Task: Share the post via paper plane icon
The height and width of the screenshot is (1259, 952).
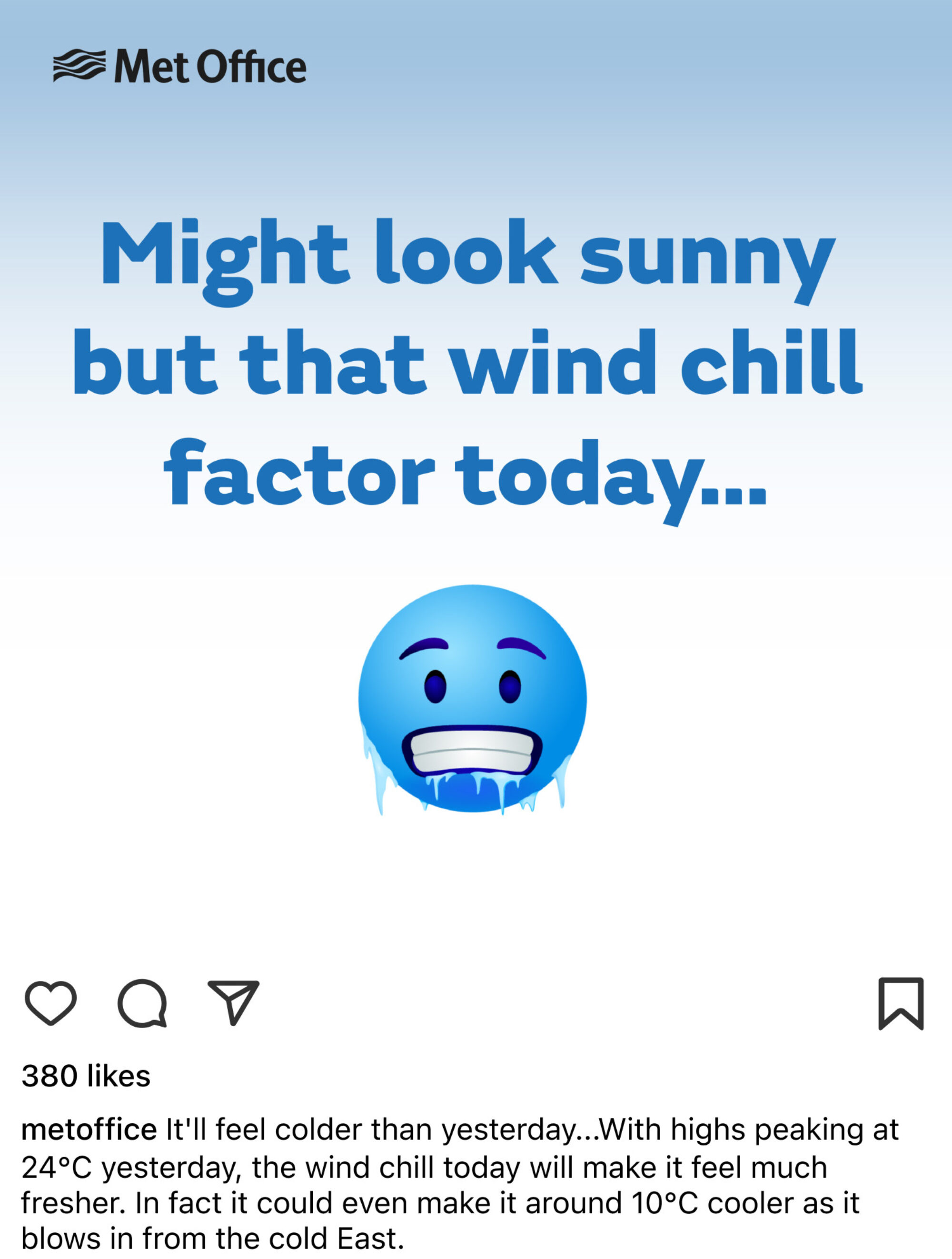Action: 233,1002
